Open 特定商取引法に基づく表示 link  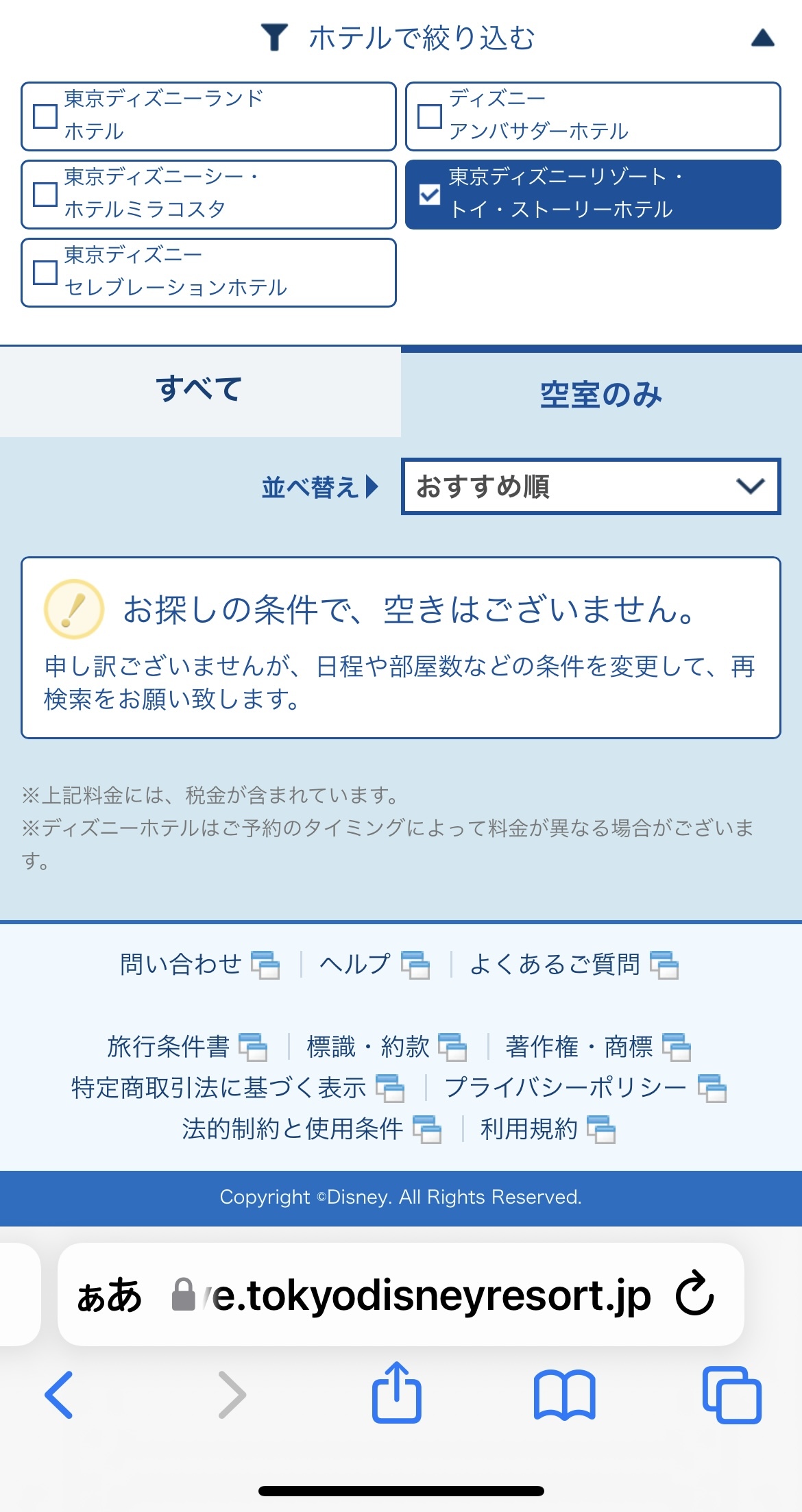pos(219,1088)
